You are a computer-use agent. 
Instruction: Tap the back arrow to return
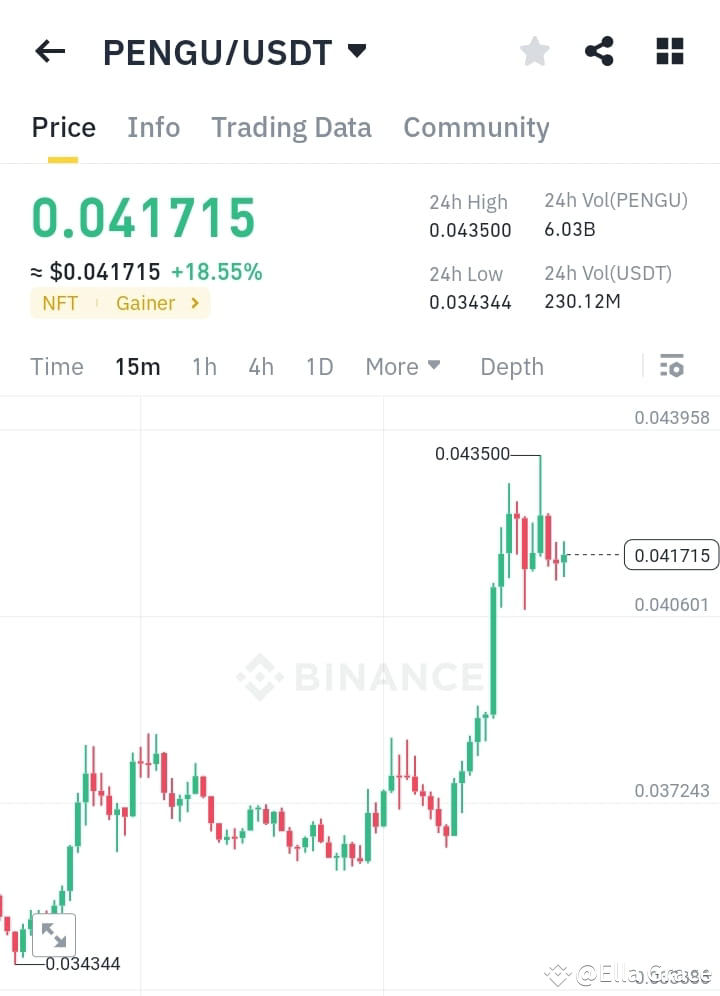[49, 51]
